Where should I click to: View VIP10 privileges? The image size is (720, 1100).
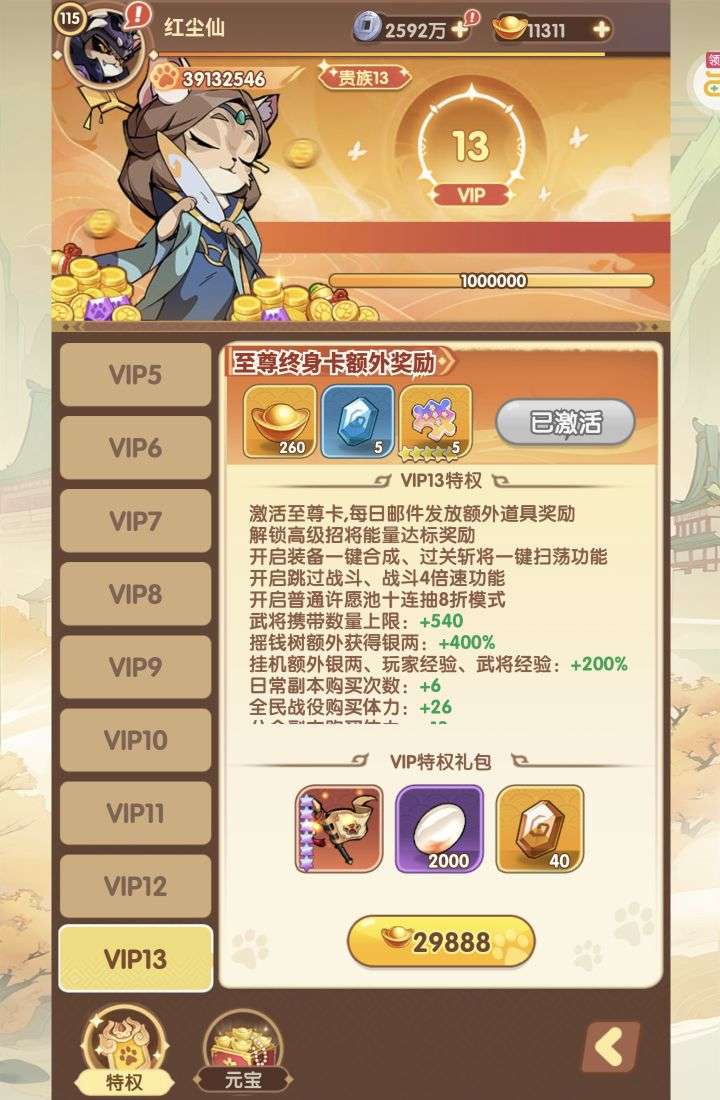(135, 740)
